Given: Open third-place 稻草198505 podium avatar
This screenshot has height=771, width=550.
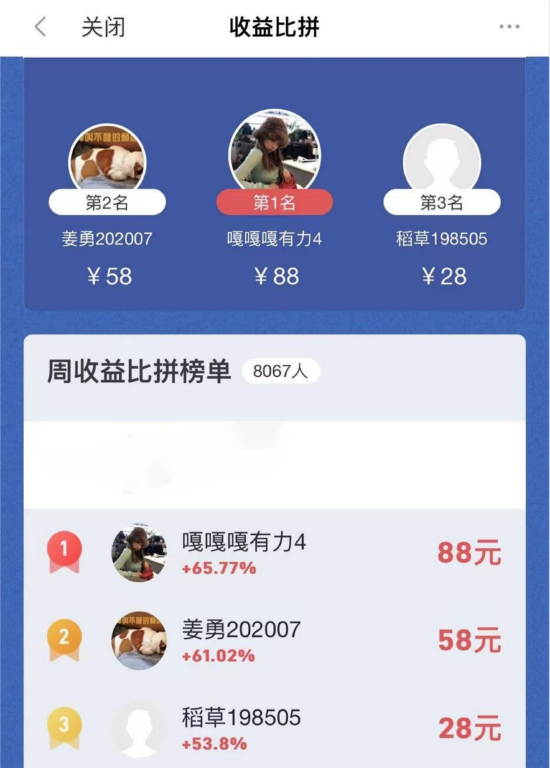Looking at the screenshot, I should tap(442, 158).
